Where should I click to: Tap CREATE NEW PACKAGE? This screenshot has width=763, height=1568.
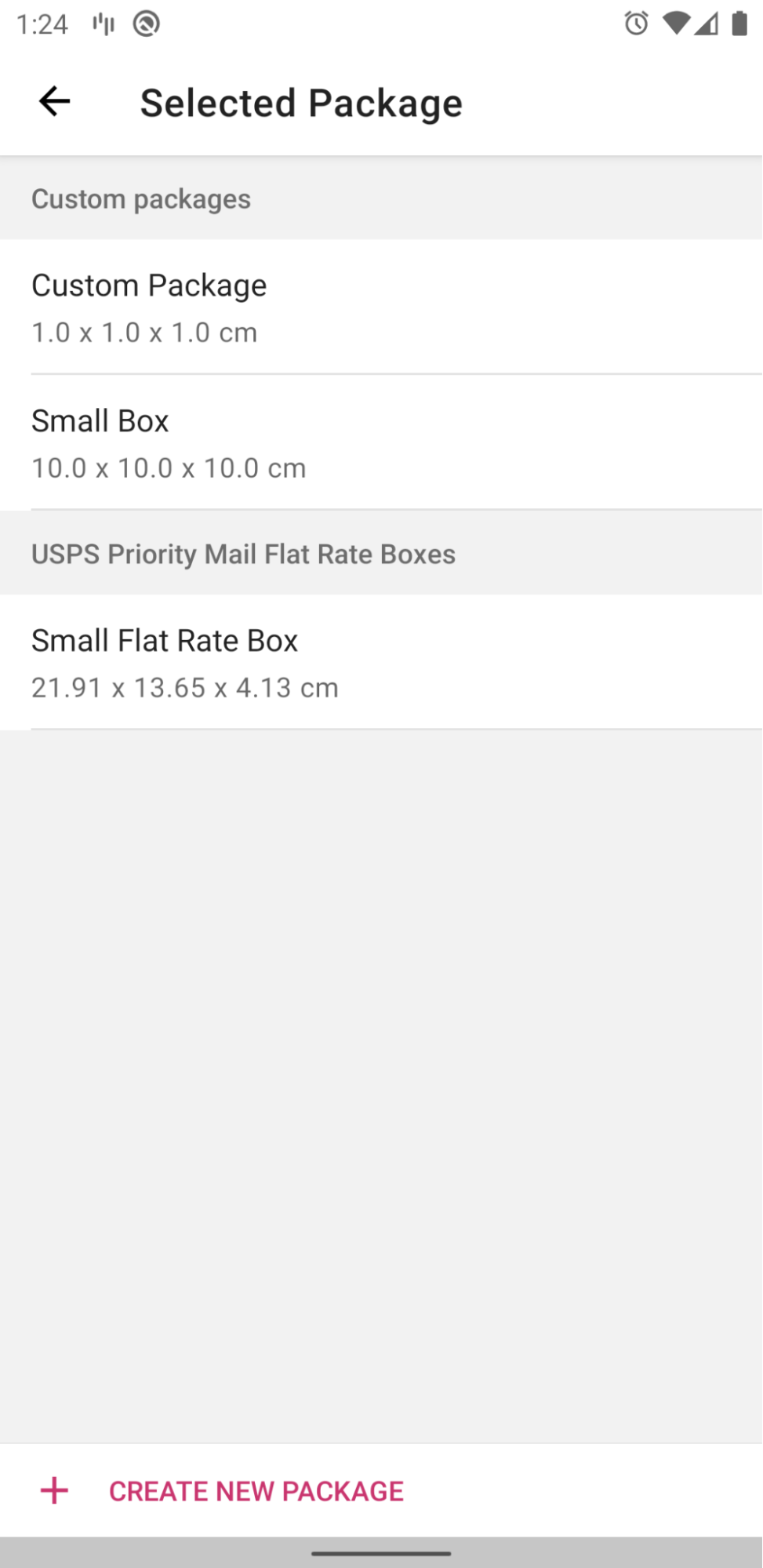(256, 1490)
